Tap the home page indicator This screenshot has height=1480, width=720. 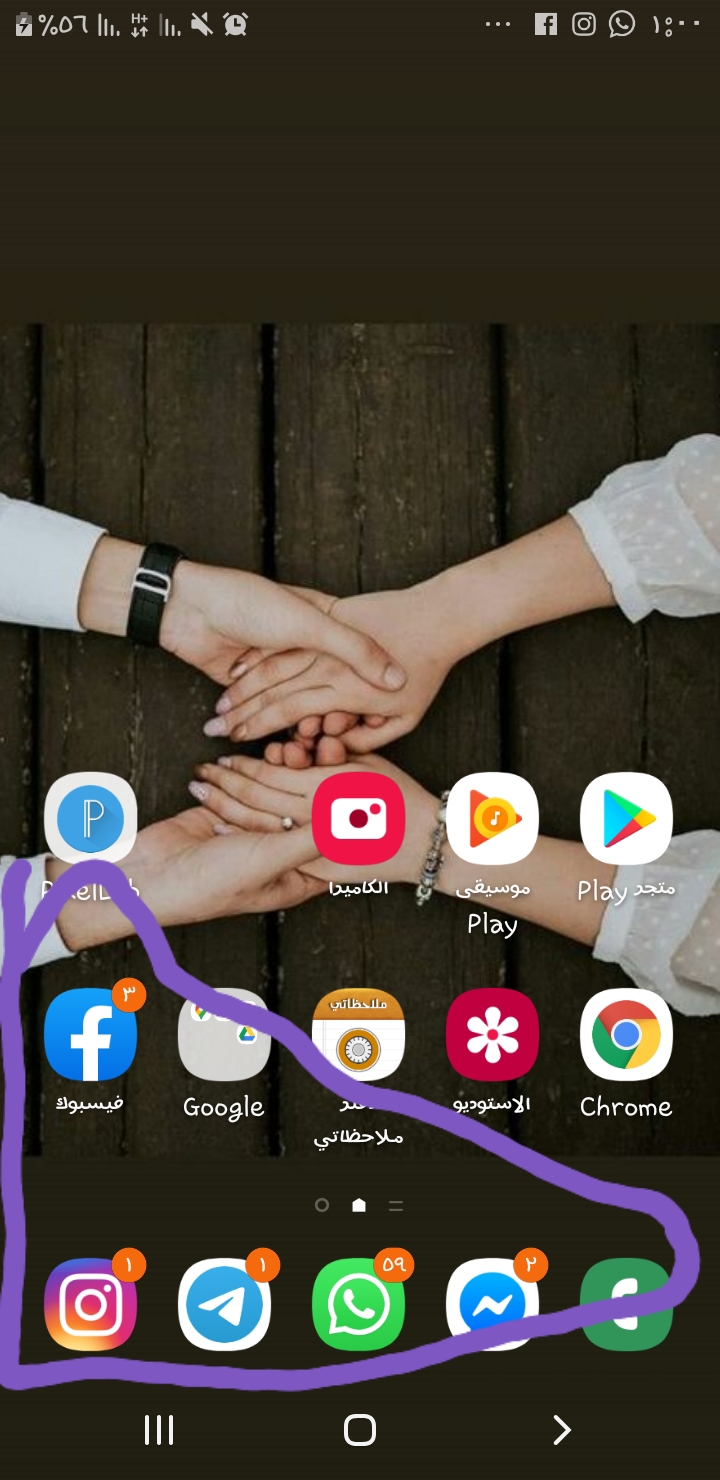click(x=359, y=1206)
